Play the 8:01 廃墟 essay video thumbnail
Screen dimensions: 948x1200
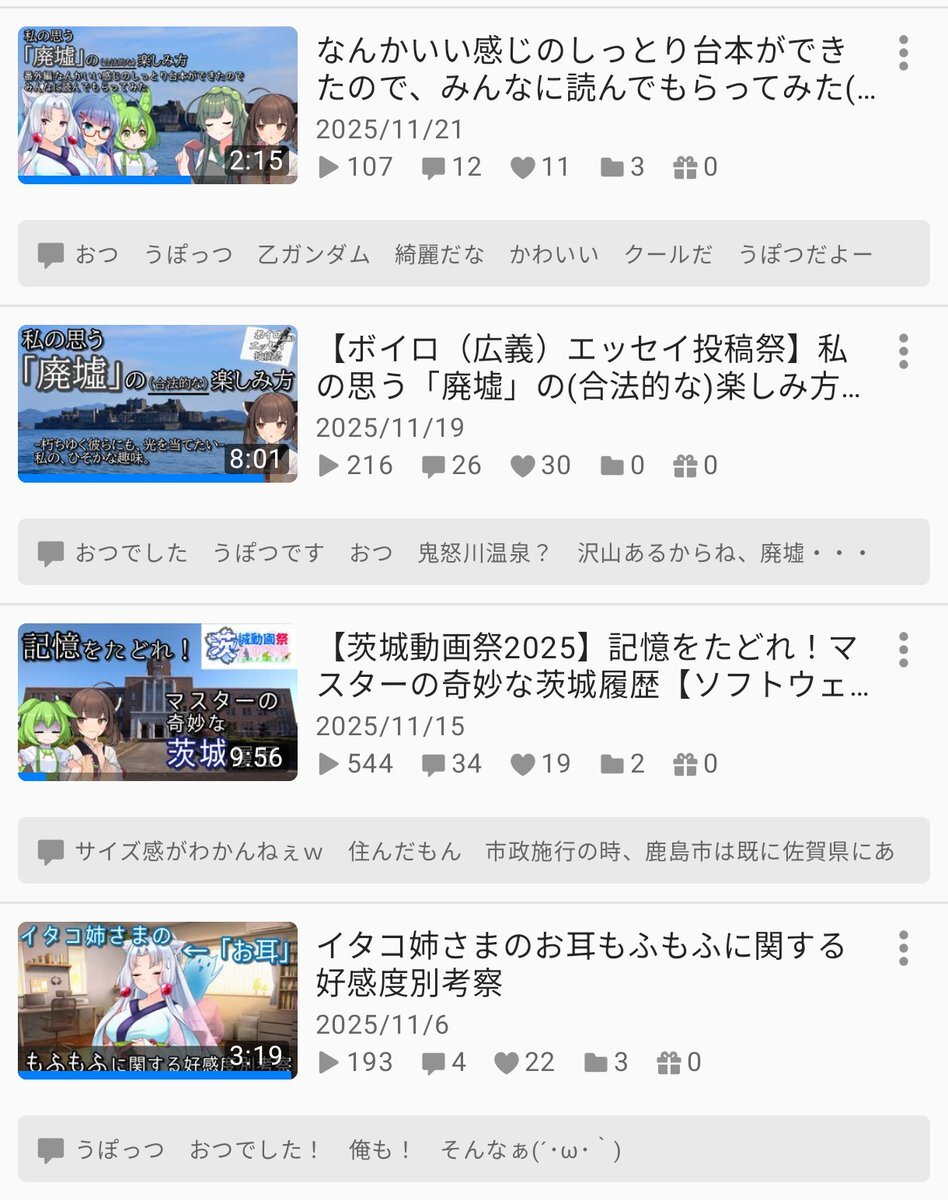[157, 403]
